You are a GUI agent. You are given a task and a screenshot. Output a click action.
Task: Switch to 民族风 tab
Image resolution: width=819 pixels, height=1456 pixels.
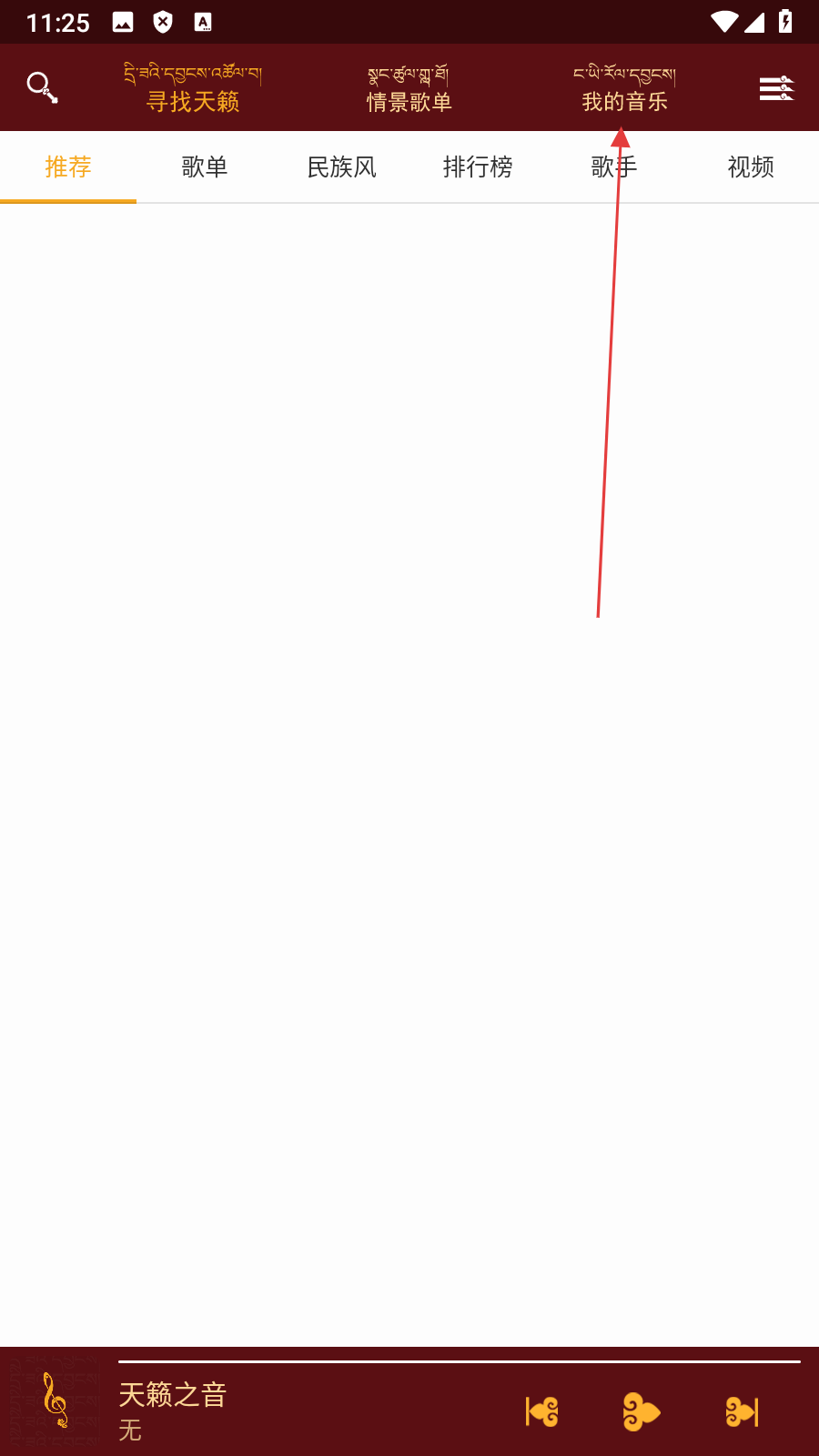[341, 167]
